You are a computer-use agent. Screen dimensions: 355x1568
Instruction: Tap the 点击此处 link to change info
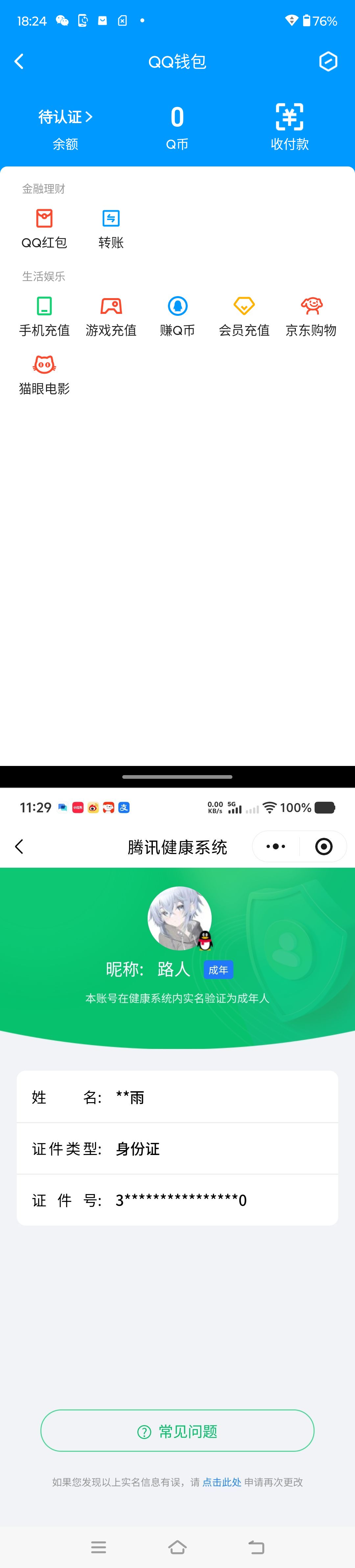[222, 1482]
